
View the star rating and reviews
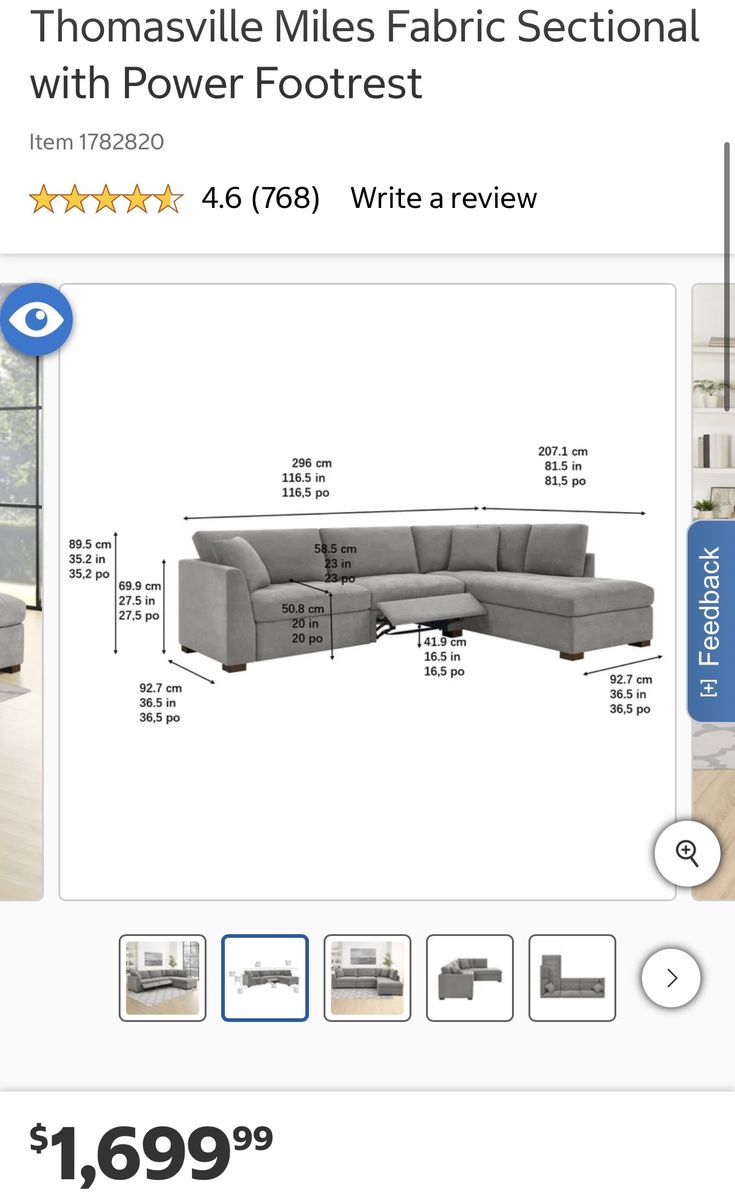175,198
